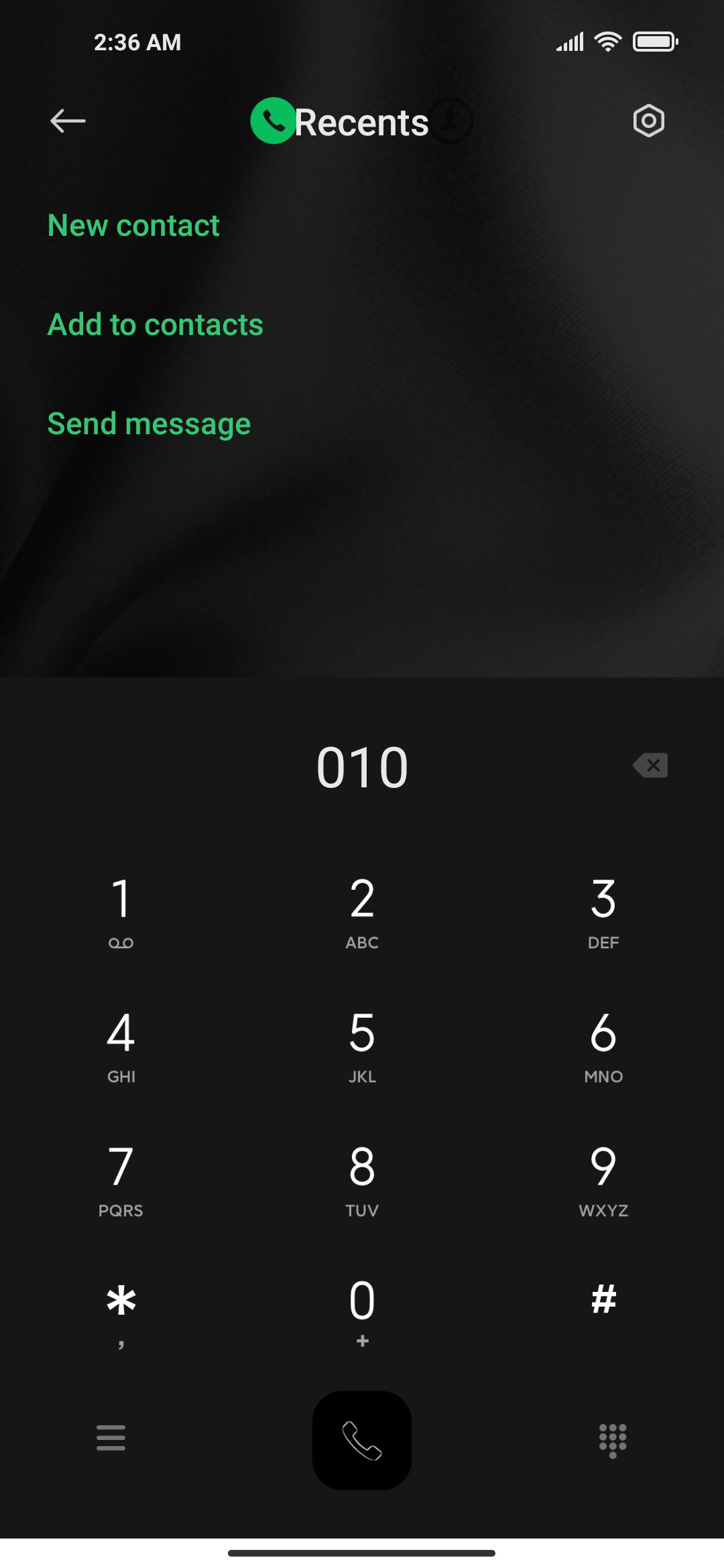Enter digit 3 DEF
This screenshot has width=724, height=1568.
click(603, 913)
